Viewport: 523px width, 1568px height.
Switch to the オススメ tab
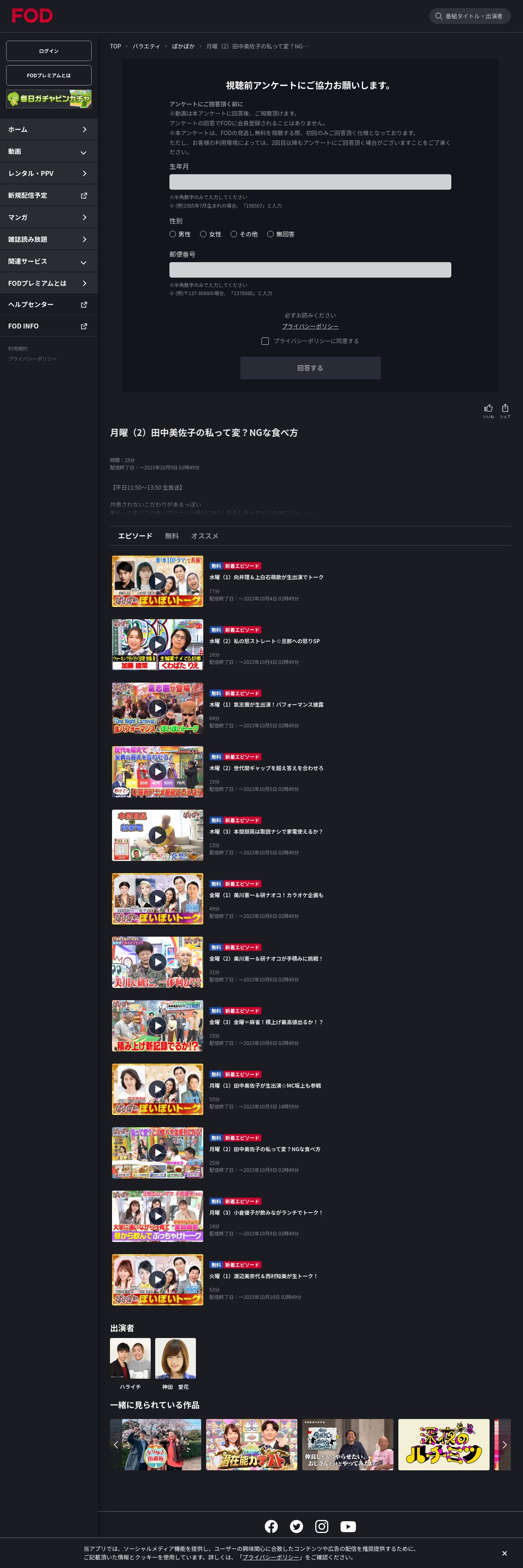(204, 536)
